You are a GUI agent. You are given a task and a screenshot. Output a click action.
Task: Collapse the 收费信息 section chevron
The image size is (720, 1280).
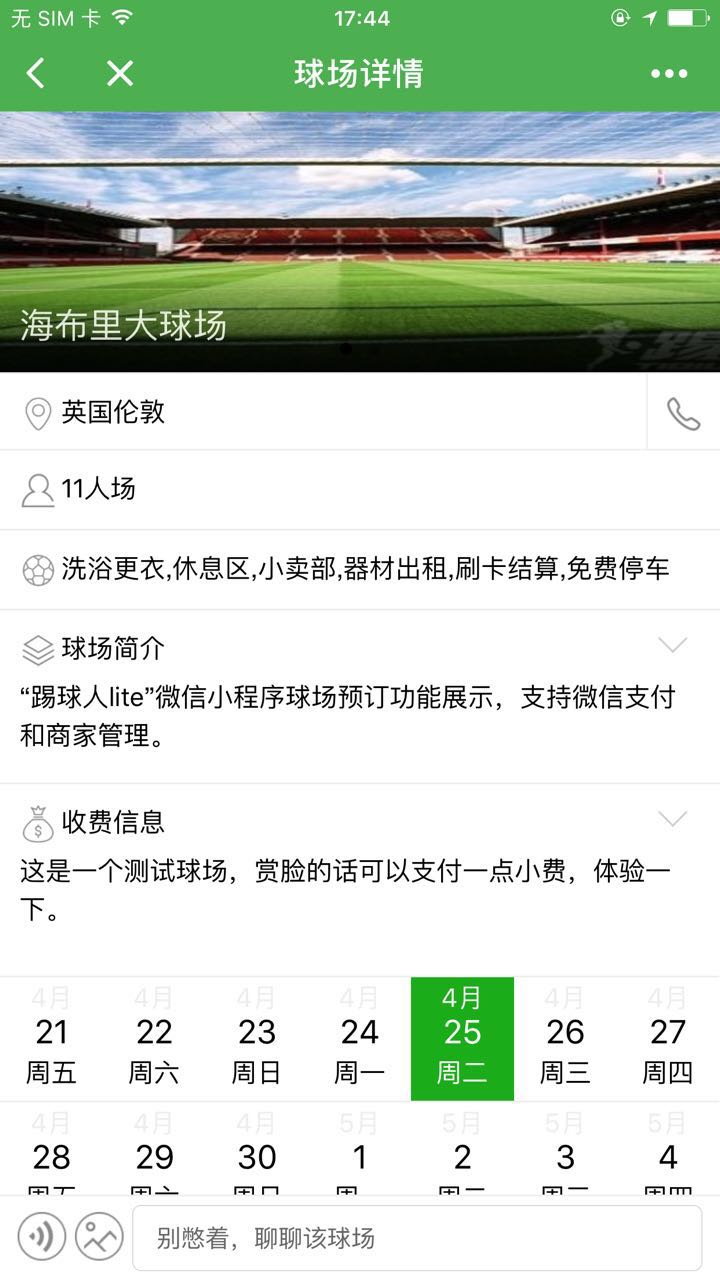[673, 820]
